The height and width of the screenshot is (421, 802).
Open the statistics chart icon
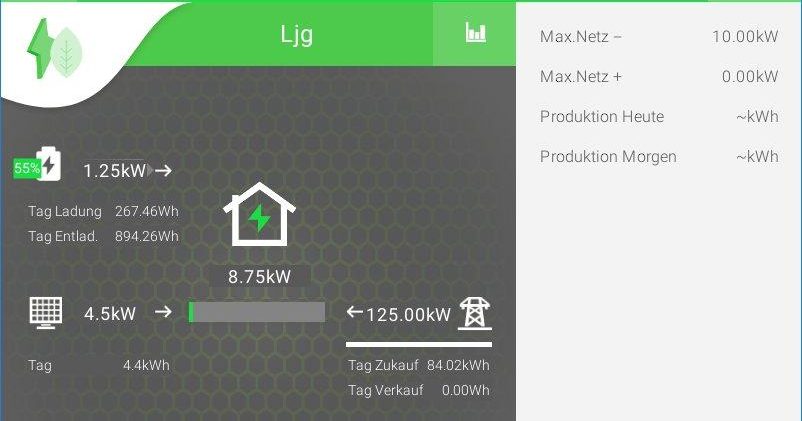point(475,33)
